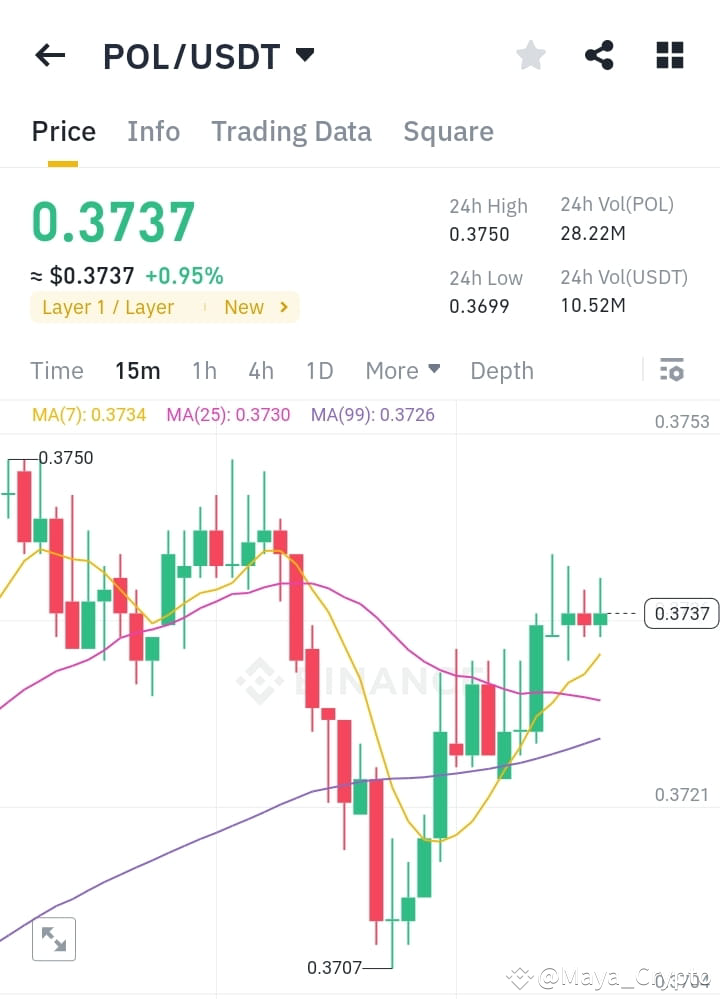This screenshot has width=720, height=999.
Task: Click the back arrow to exit chart
Action: (x=49, y=55)
